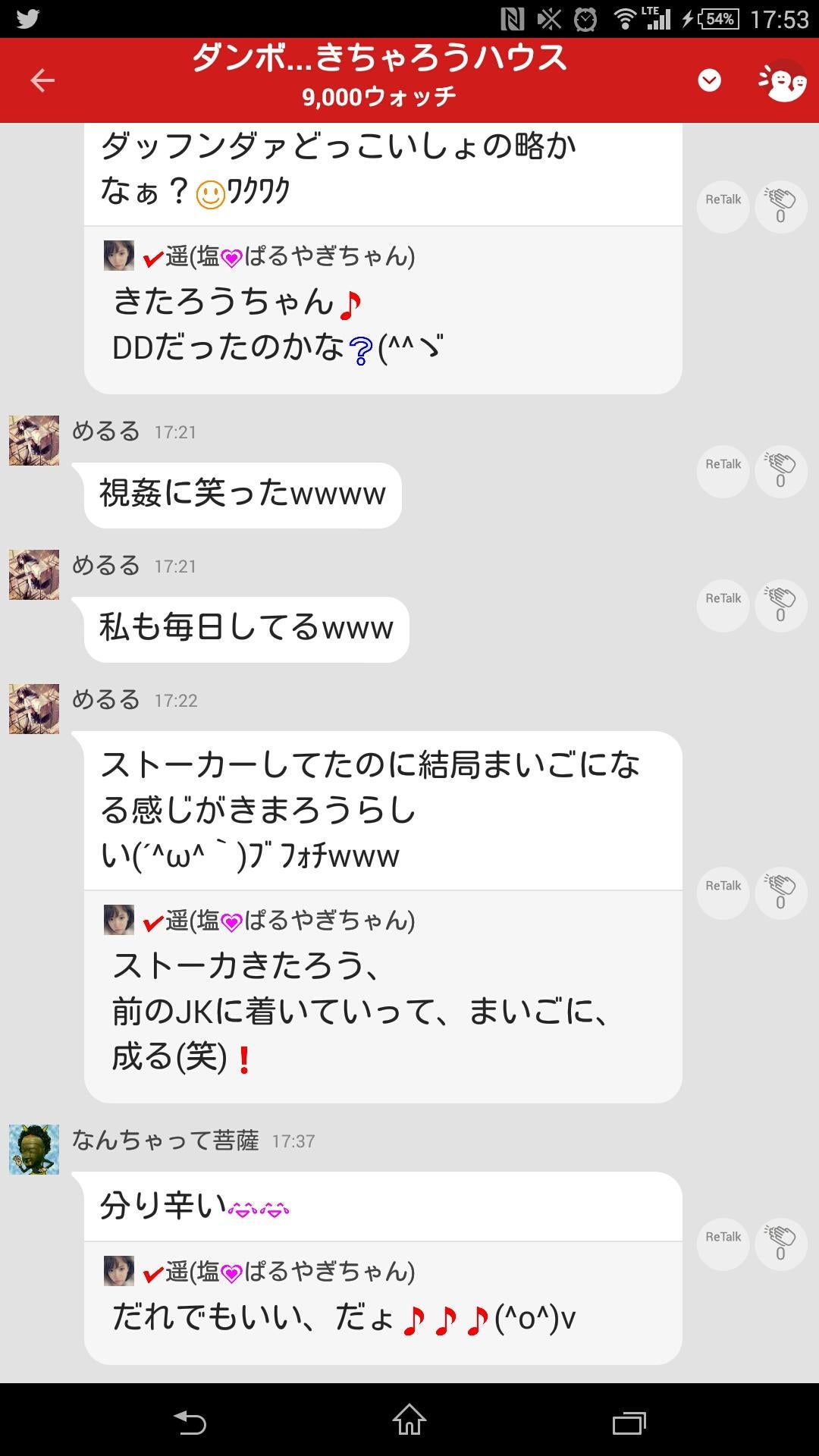This screenshot has height=1456, width=819.
Task: Applaud なんちゃって菩薩's 「分り辛い」 message
Action: [x=780, y=1244]
